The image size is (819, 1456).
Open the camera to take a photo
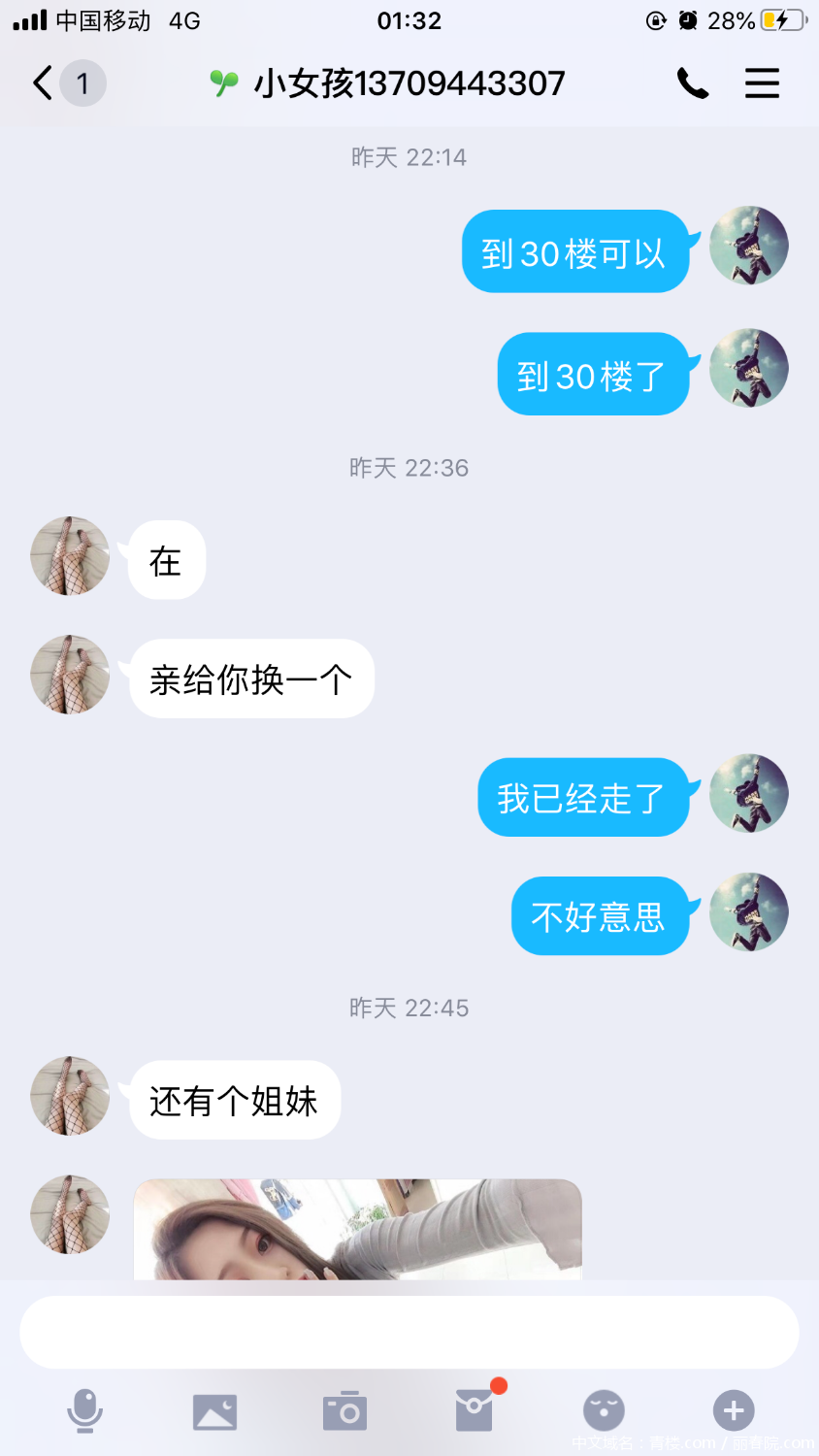[x=344, y=1411]
